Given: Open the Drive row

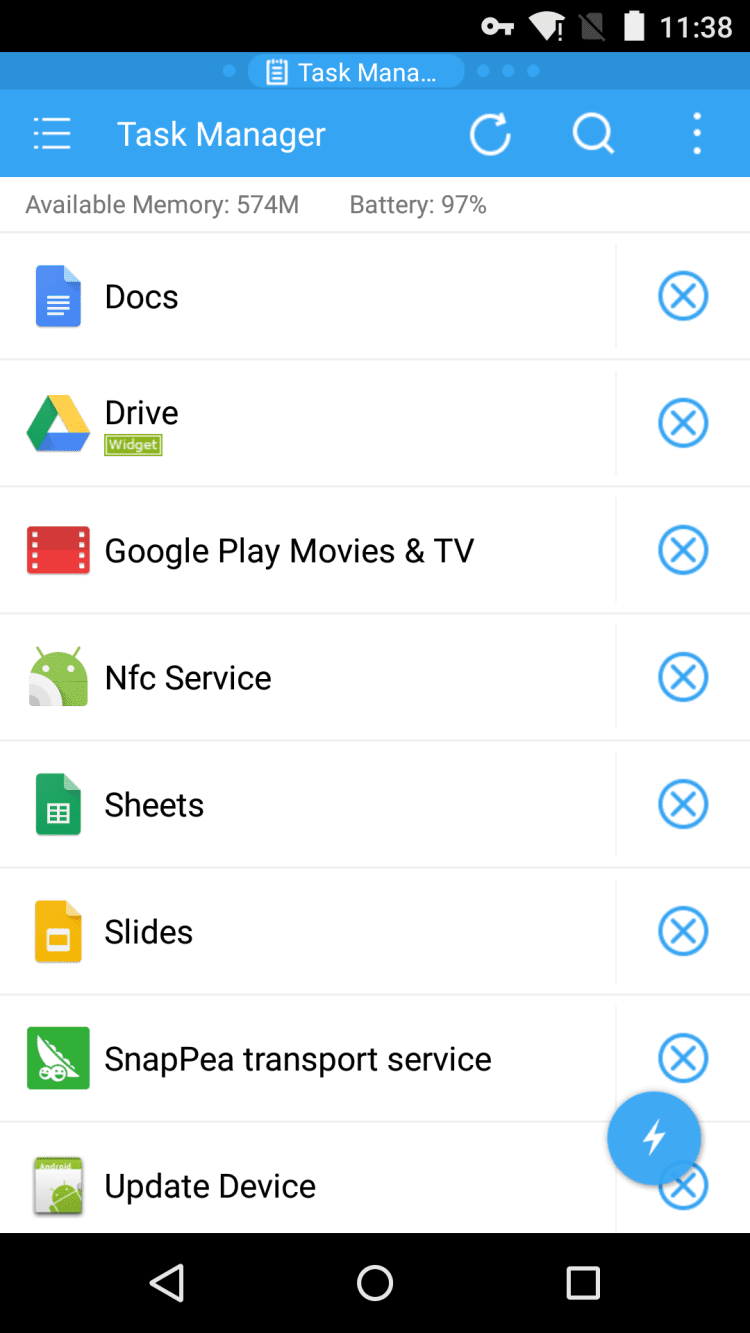Looking at the screenshot, I should coord(300,423).
